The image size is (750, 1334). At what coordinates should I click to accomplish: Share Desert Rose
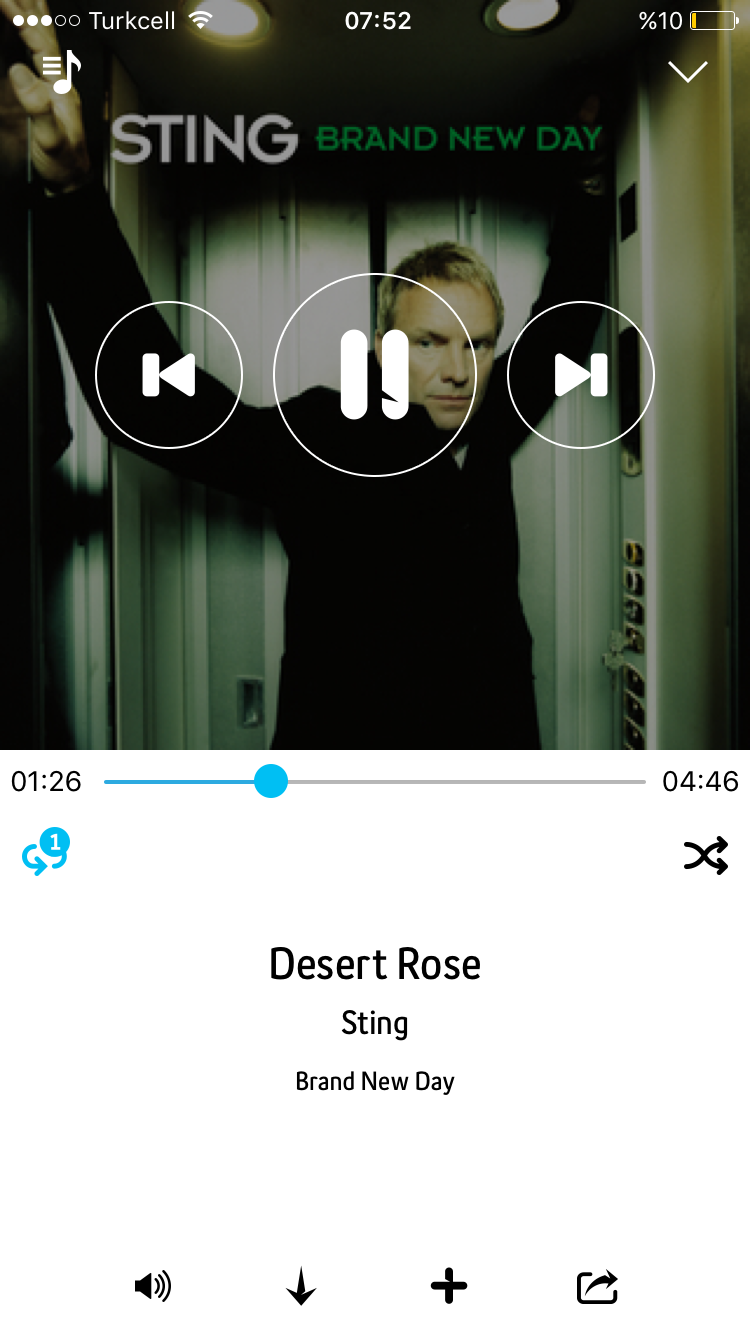click(597, 1286)
